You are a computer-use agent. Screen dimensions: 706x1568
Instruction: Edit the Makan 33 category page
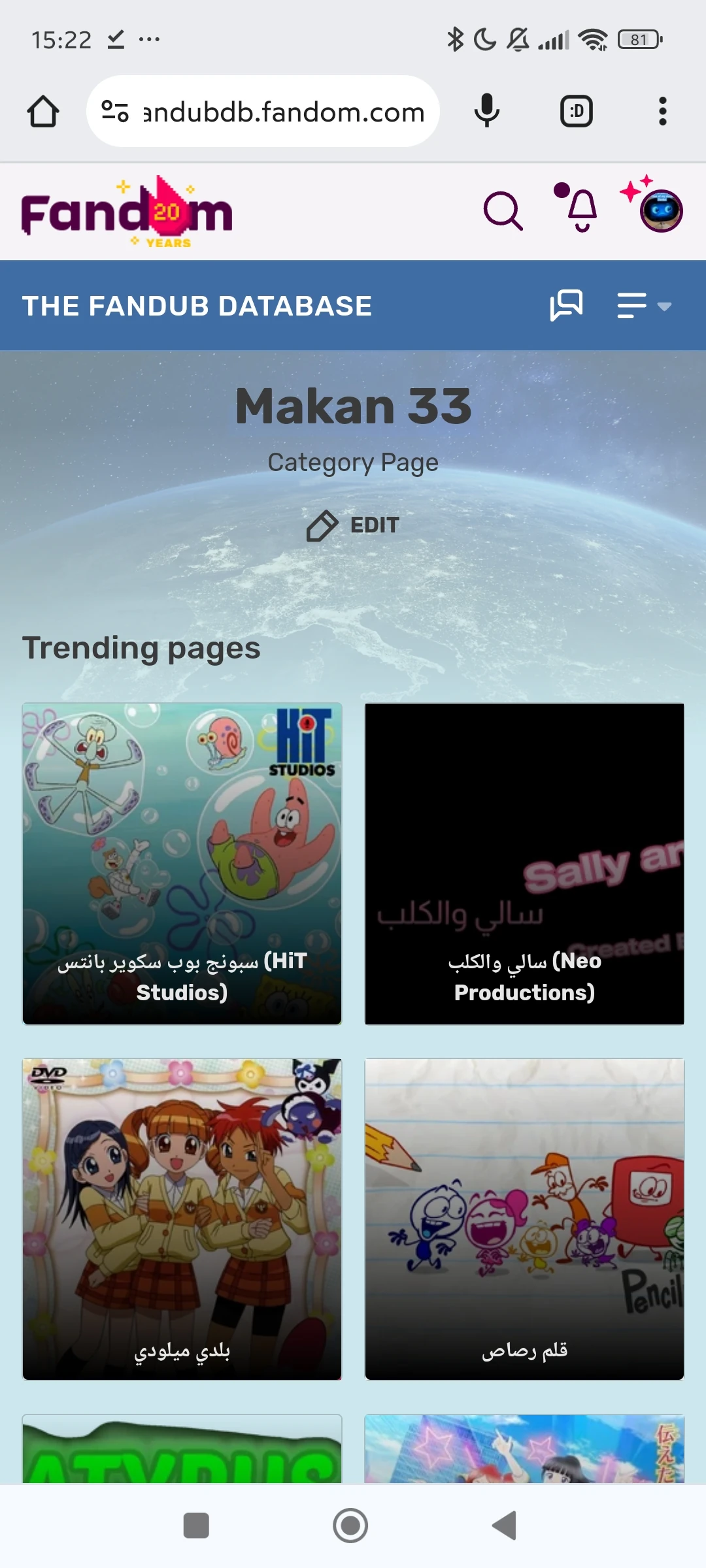click(x=353, y=525)
